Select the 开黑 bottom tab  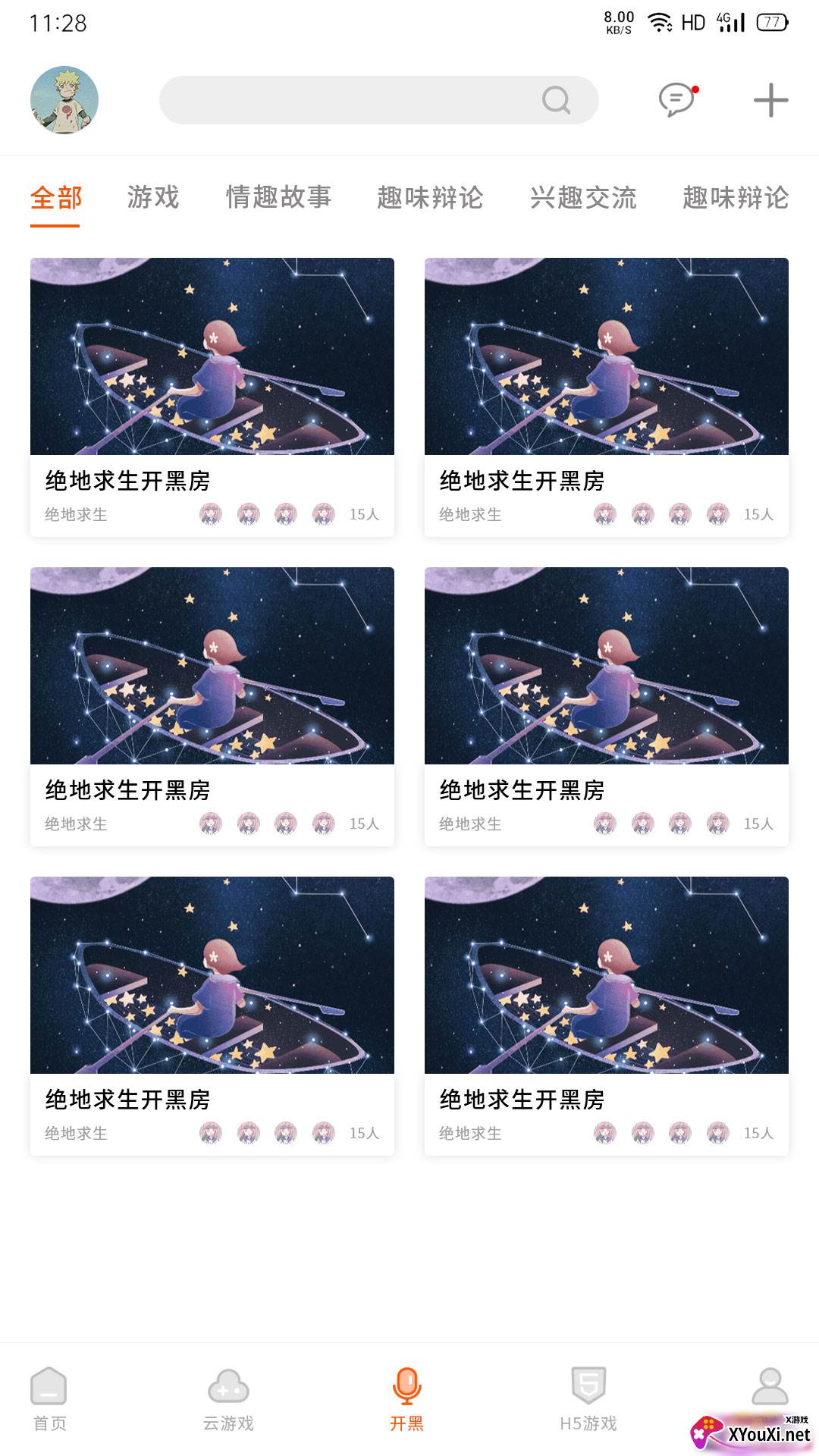[x=406, y=1399]
